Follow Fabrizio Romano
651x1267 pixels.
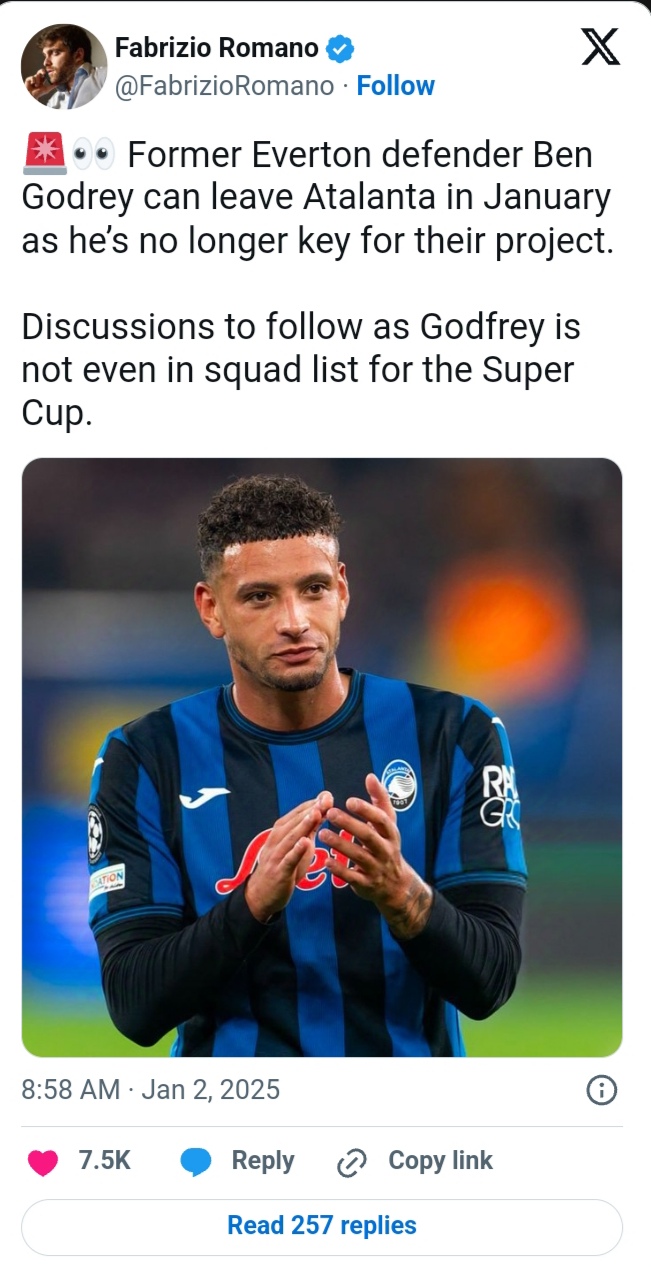click(395, 86)
